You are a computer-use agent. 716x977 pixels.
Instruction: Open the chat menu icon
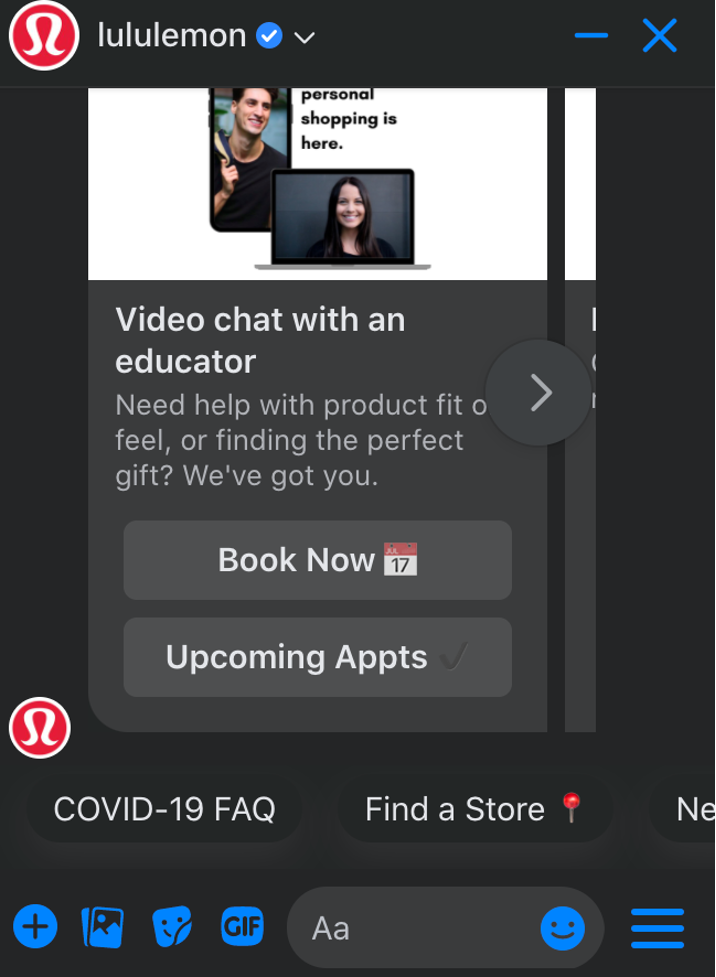658,929
